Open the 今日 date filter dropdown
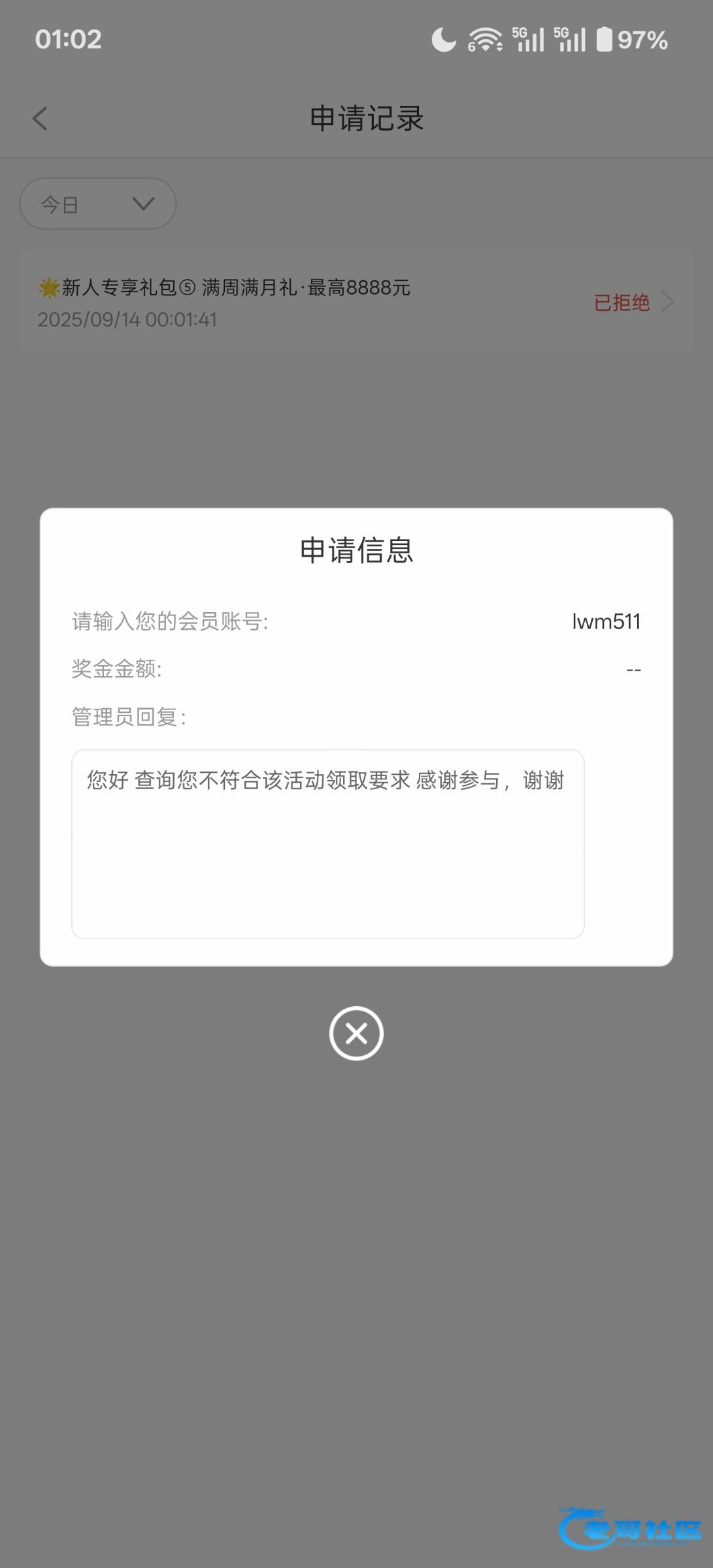Viewport: 713px width, 1568px height. [98, 204]
